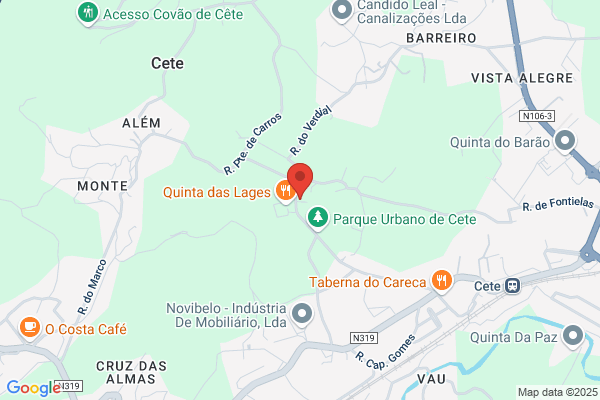Open Acesso Covão de Cête pin
The width and height of the screenshot is (600, 400).
88,13
